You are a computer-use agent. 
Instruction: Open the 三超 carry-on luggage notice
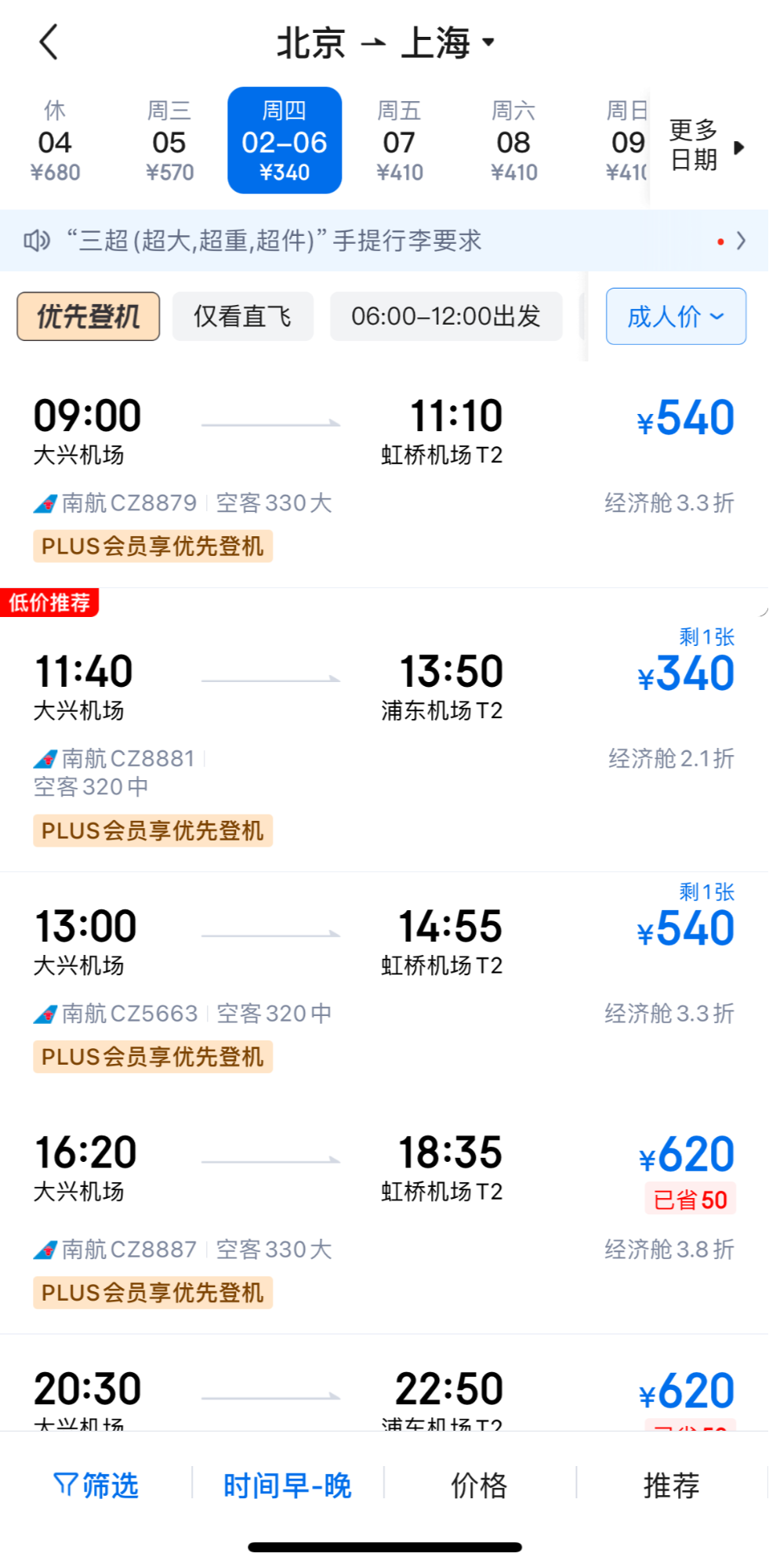384,241
